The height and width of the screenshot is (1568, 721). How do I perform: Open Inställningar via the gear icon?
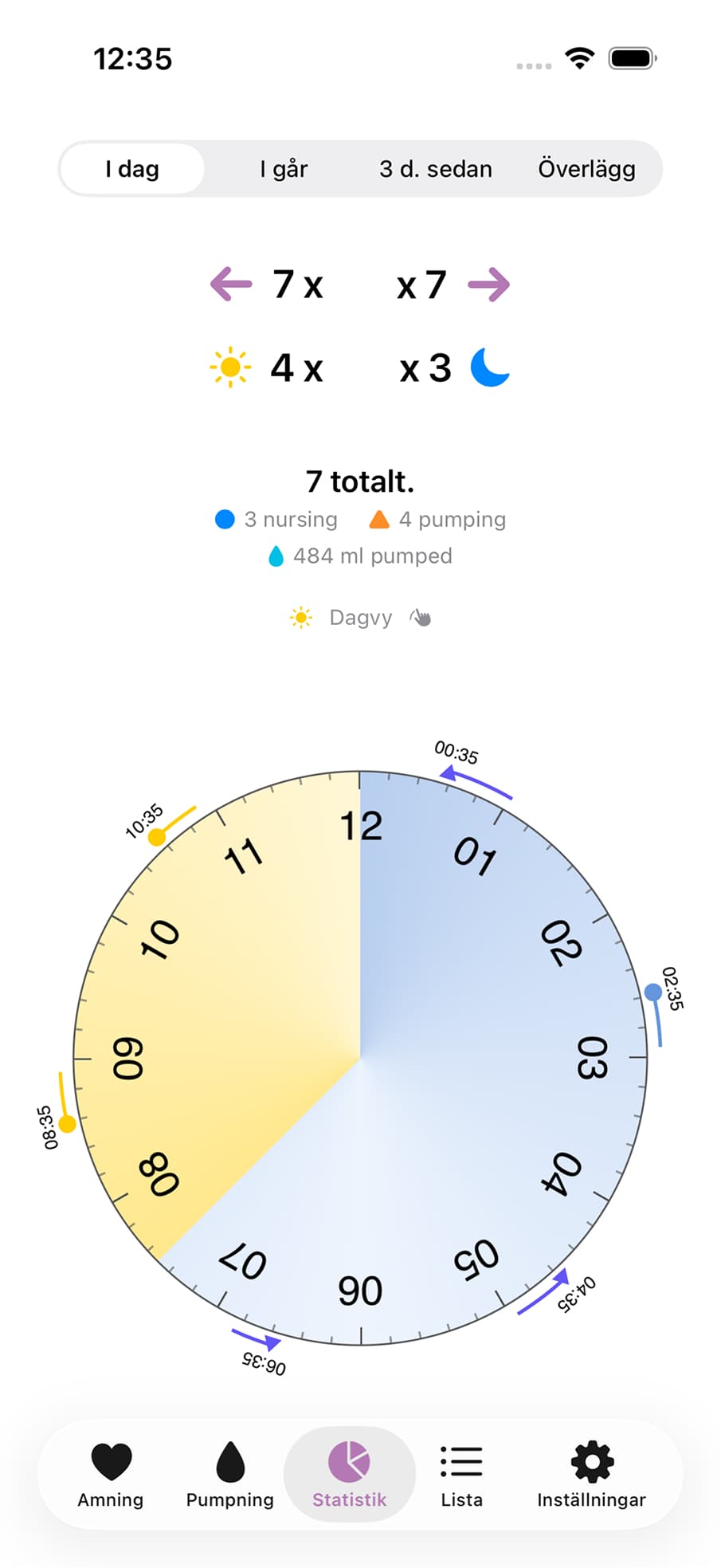click(x=591, y=1461)
